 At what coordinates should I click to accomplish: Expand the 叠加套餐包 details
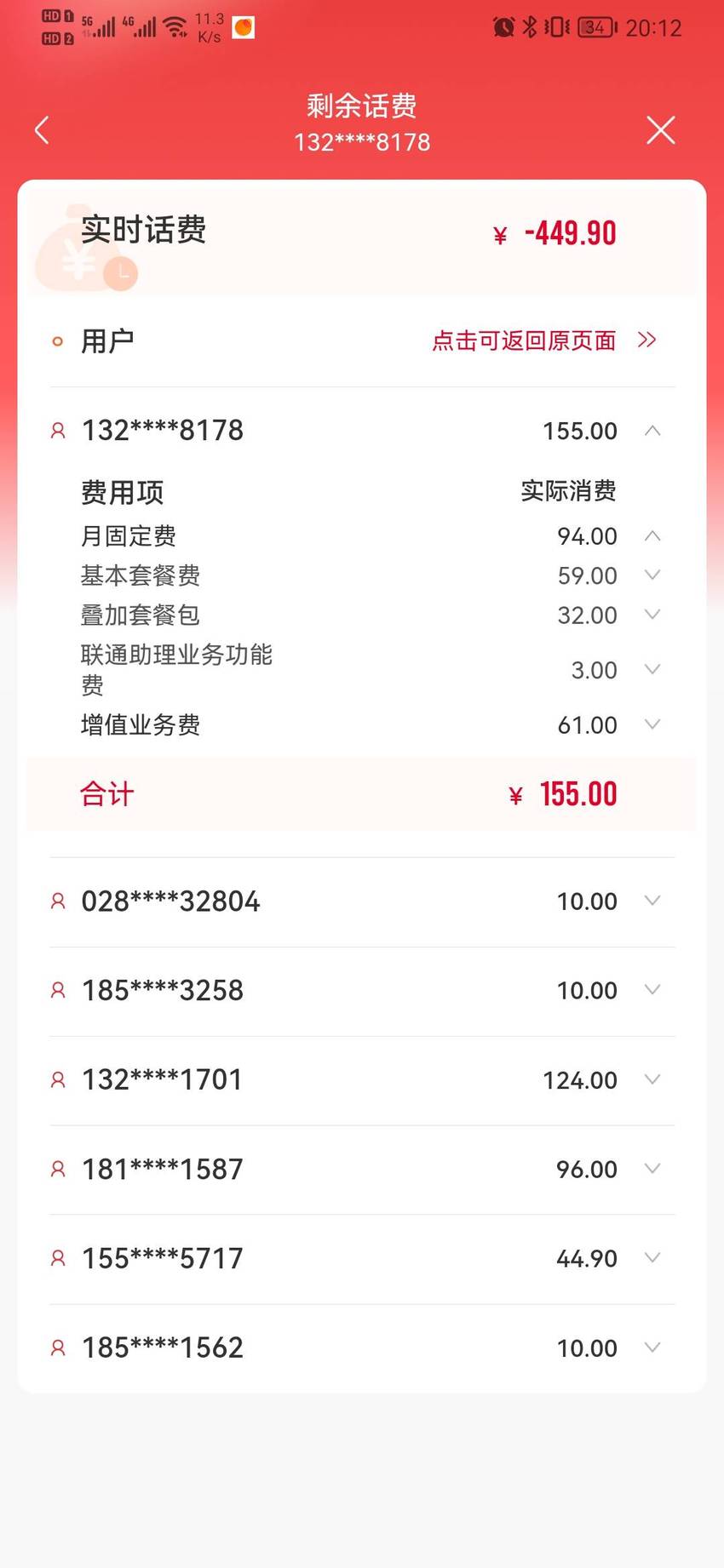[x=652, y=615]
